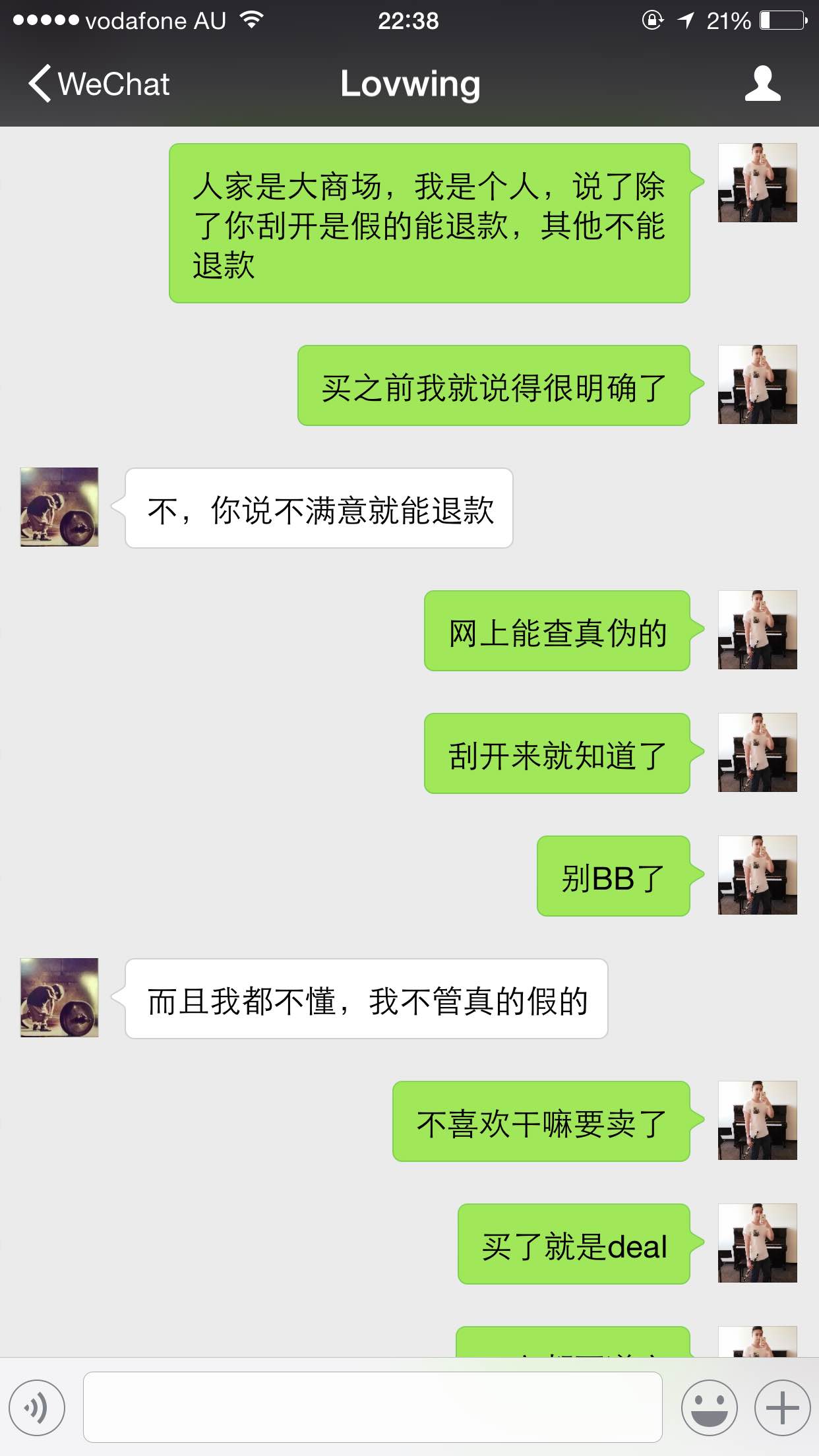Tap my avatar beside "别BB了" message
819x1456 pixels.
click(x=757, y=875)
